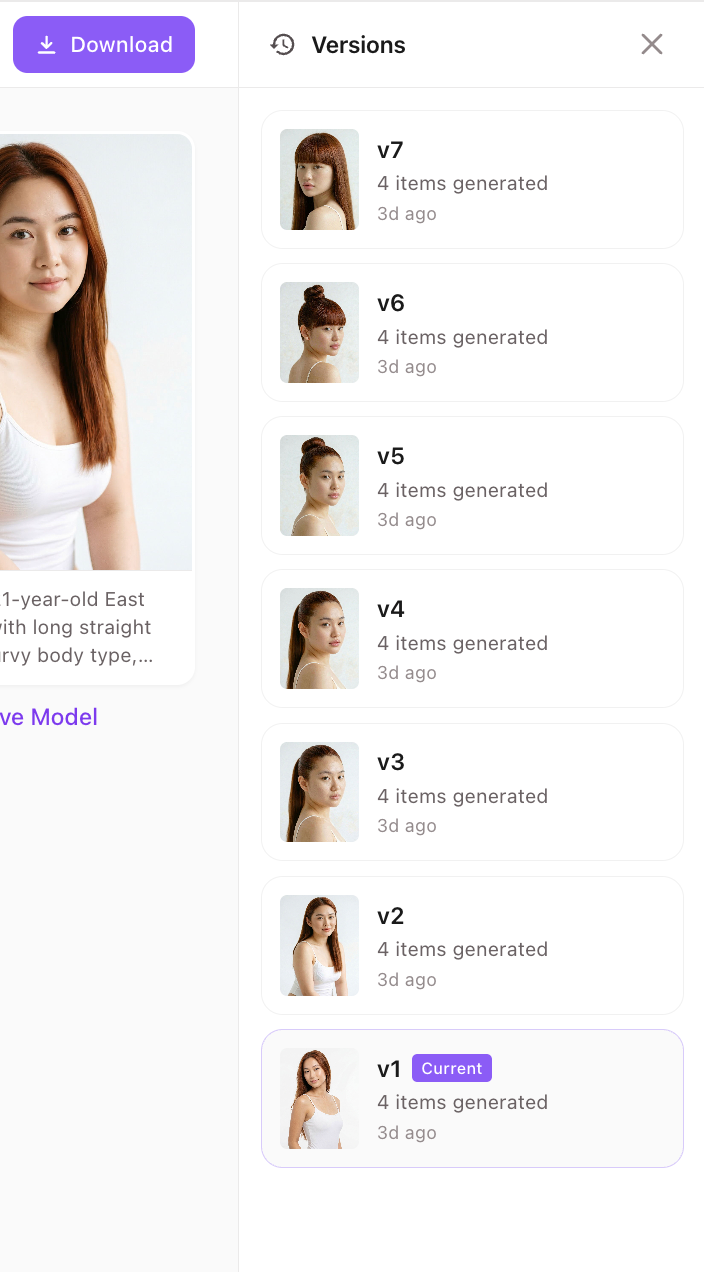Select version v6 from the list
Viewport: 704px width, 1272px height.
[x=472, y=333]
